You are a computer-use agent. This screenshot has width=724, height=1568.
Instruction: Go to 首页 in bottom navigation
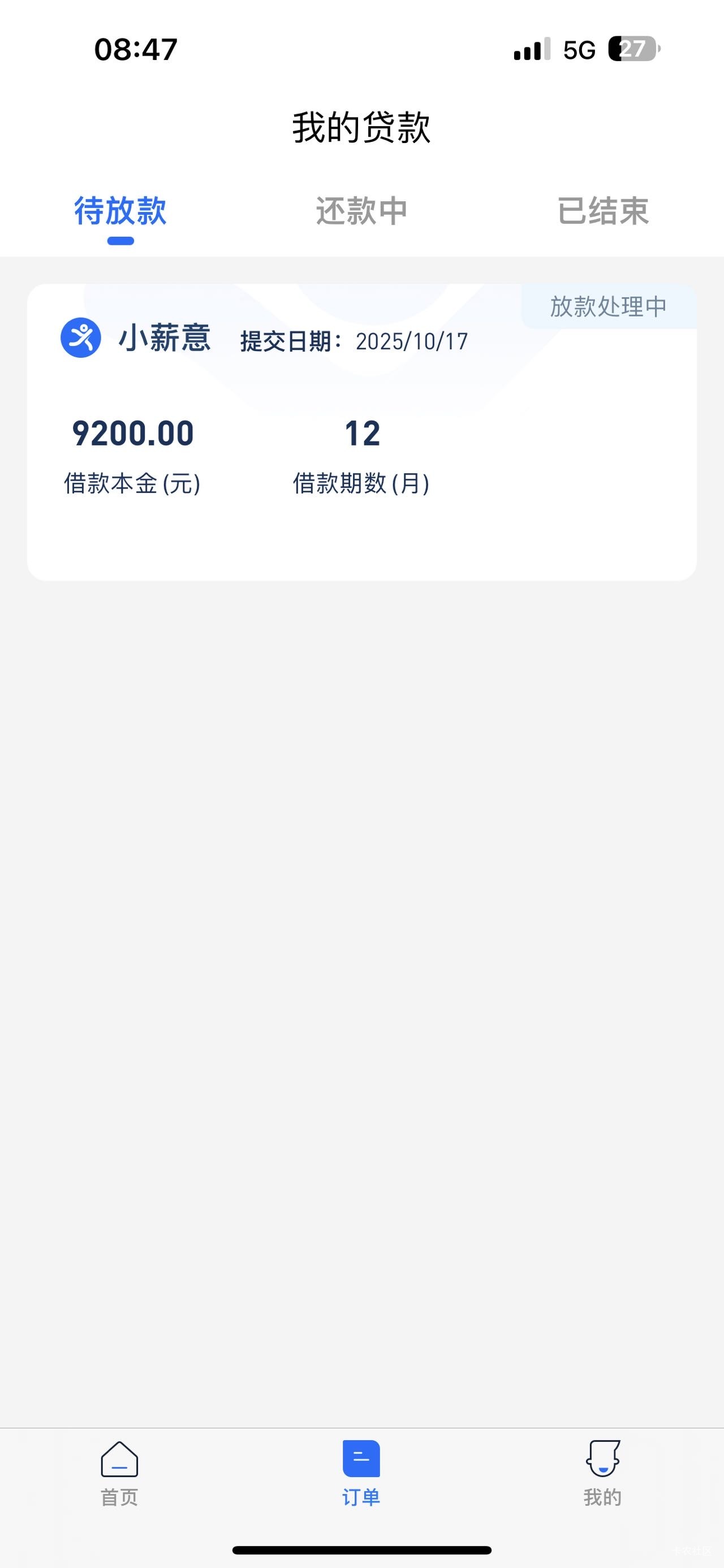[x=119, y=1472]
